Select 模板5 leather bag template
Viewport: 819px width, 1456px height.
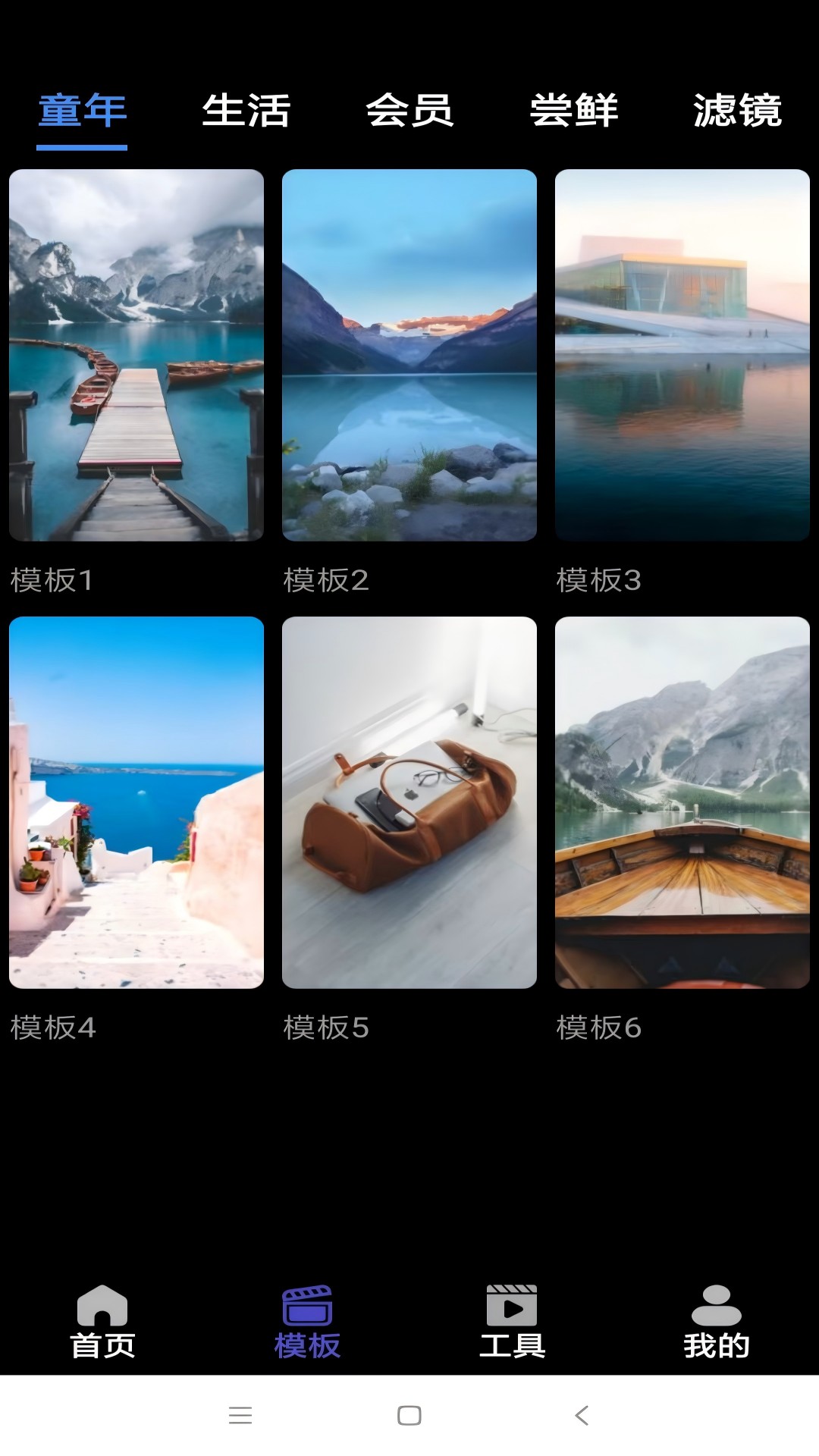click(x=409, y=802)
